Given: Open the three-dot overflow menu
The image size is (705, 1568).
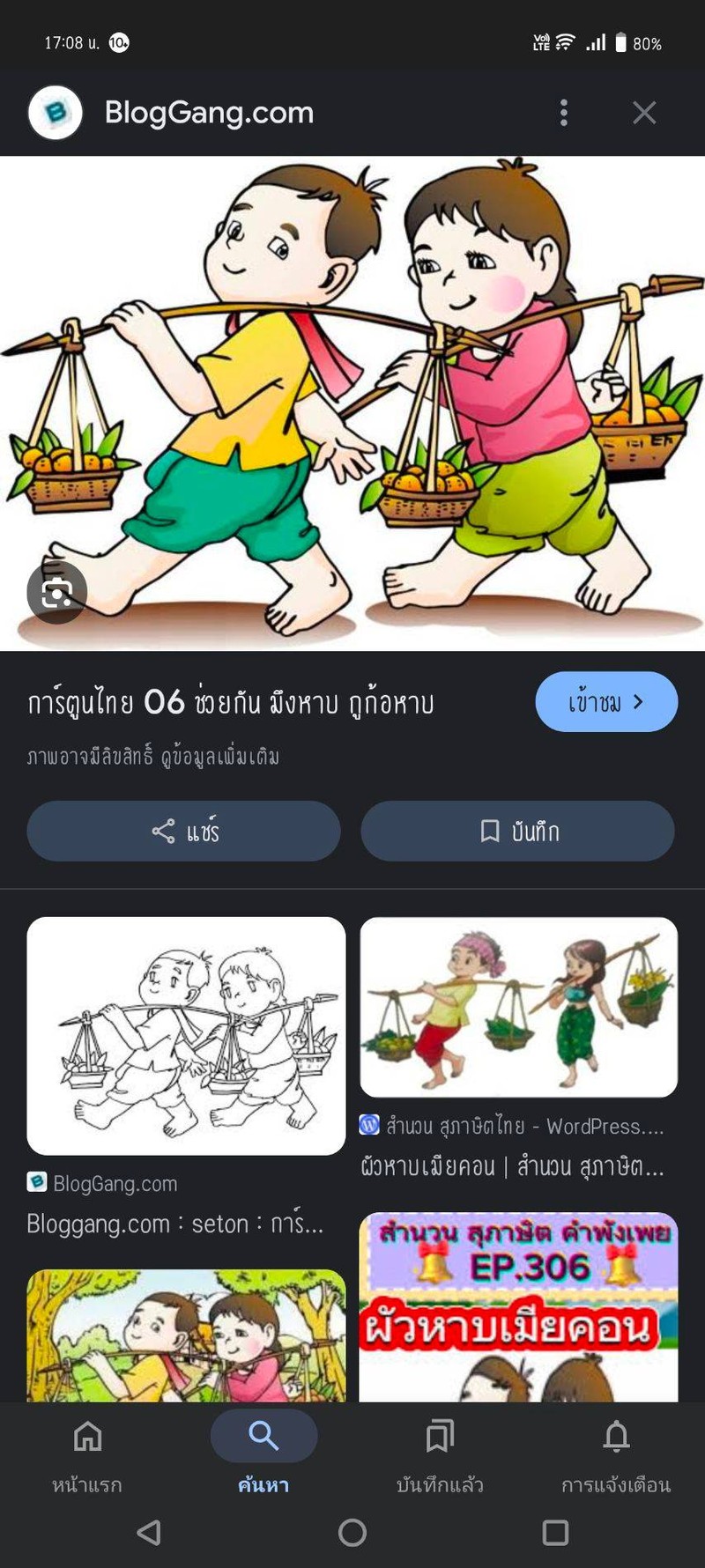Looking at the screenshot, I should coord(564,113).
